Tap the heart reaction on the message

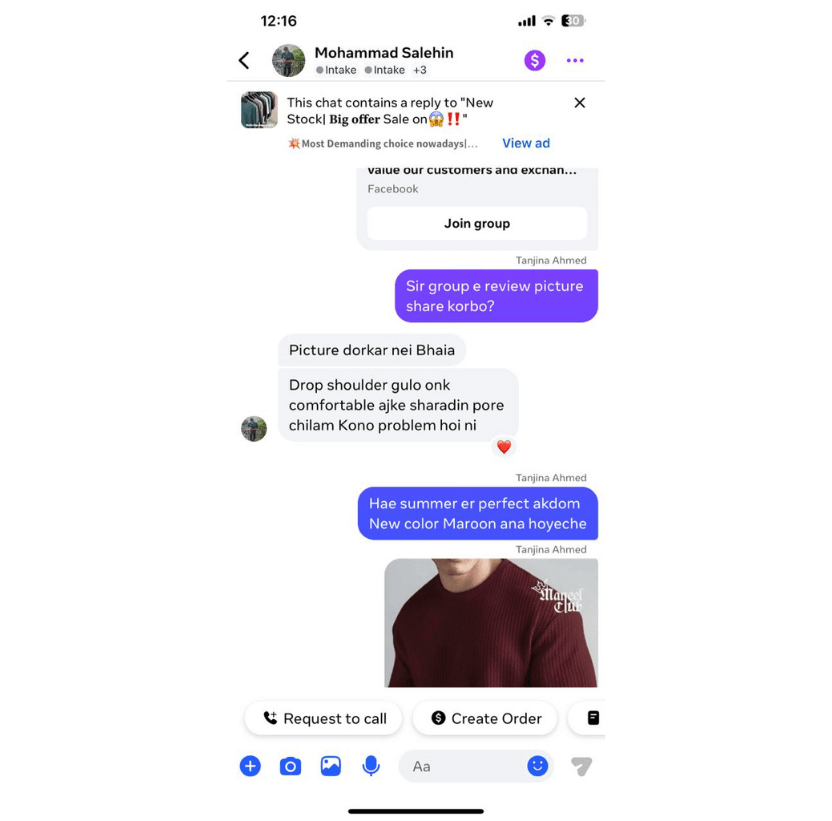coord(504,447)
